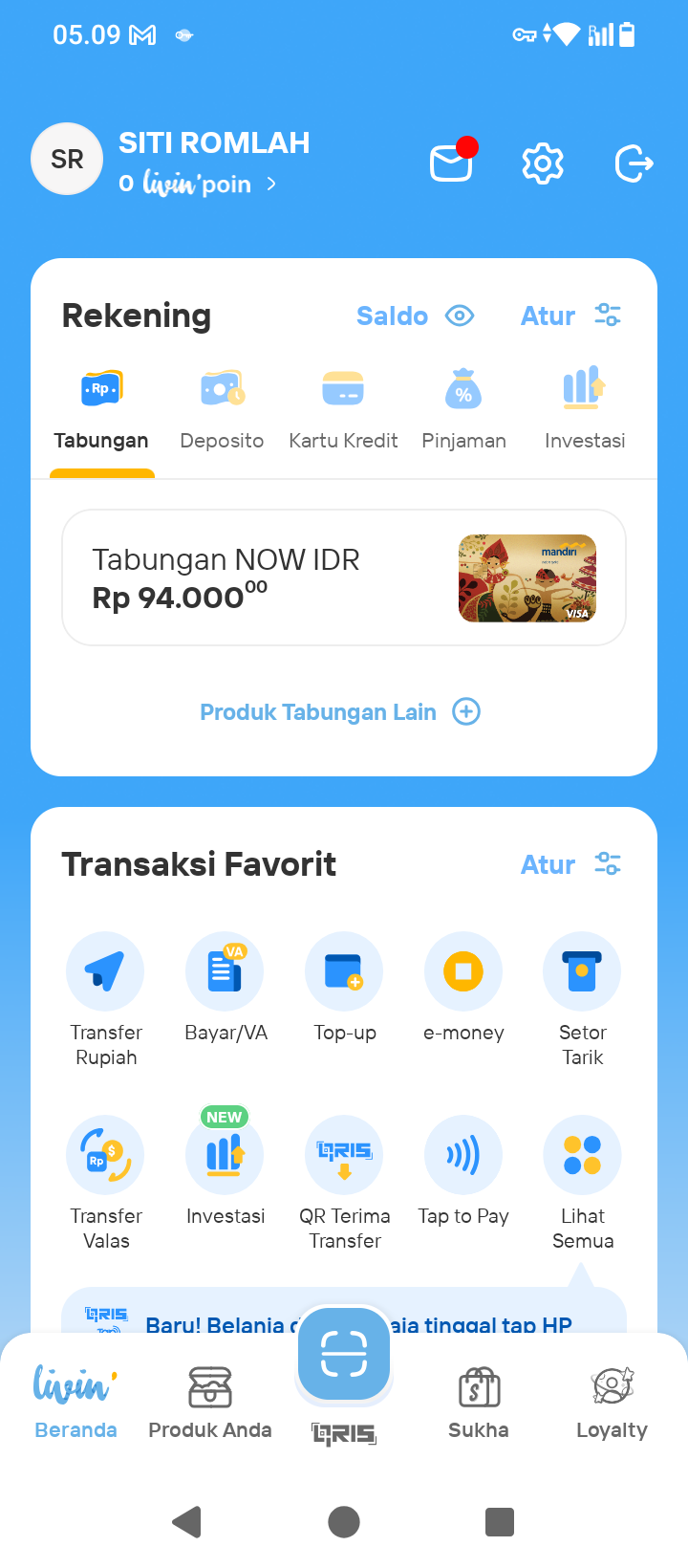
Task: Open e-money feature
Action: [x=463, y=971]
